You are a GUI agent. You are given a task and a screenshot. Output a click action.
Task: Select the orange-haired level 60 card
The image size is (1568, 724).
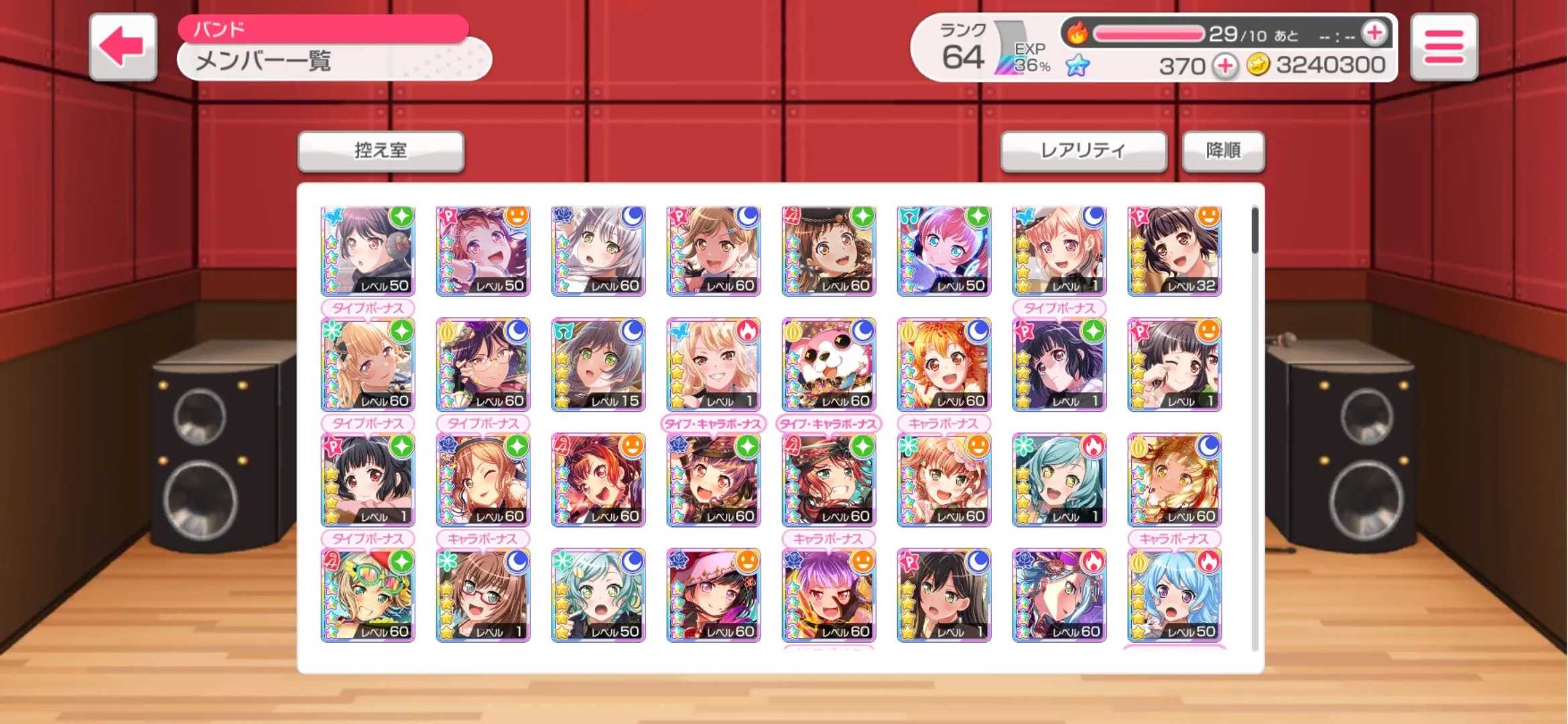[943, 365]
